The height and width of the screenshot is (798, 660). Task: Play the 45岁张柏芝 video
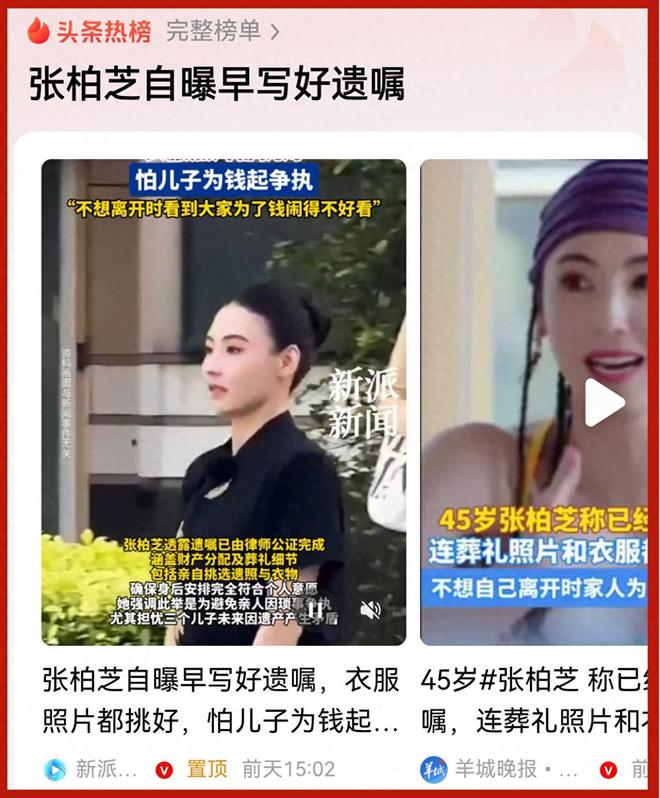(604, 402)
